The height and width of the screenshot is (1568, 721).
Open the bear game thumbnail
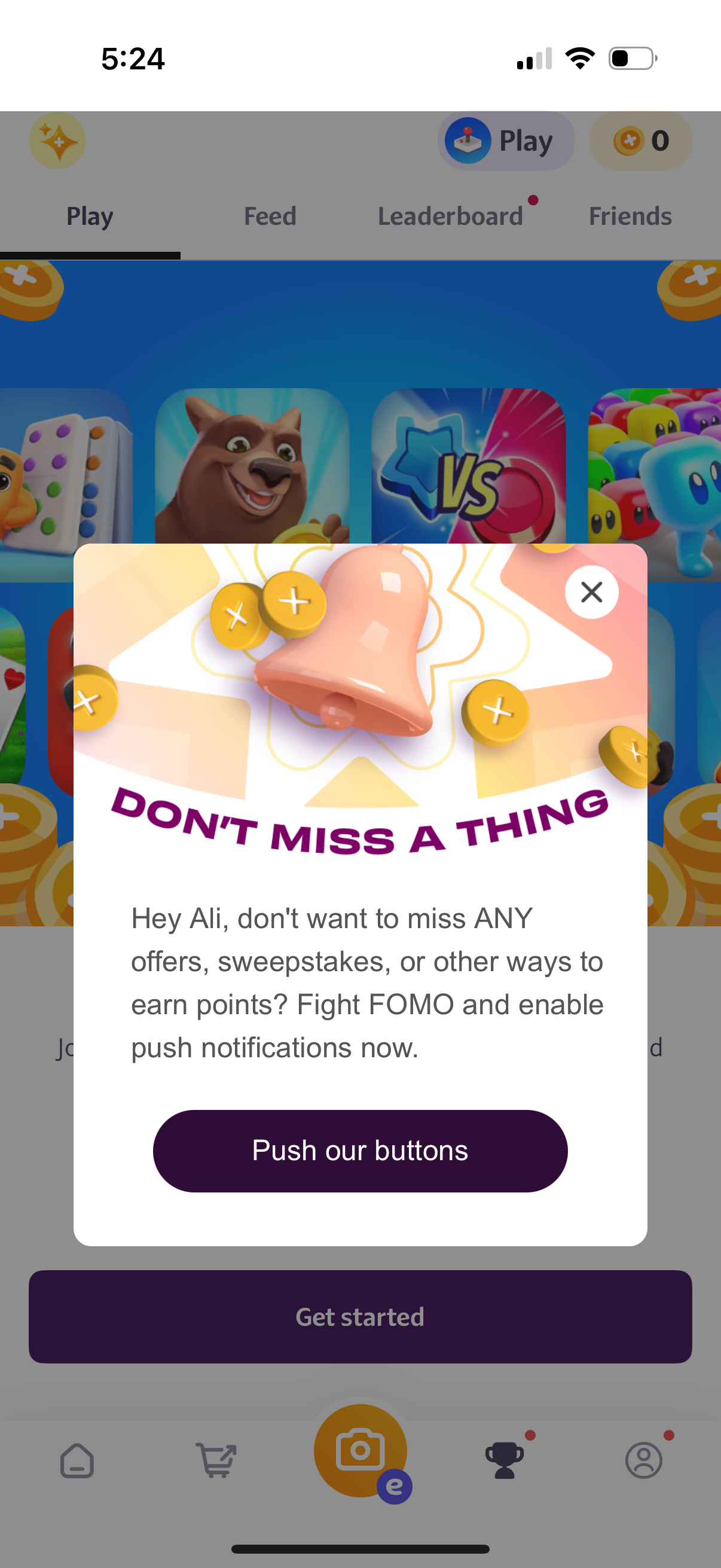[252, 481]
